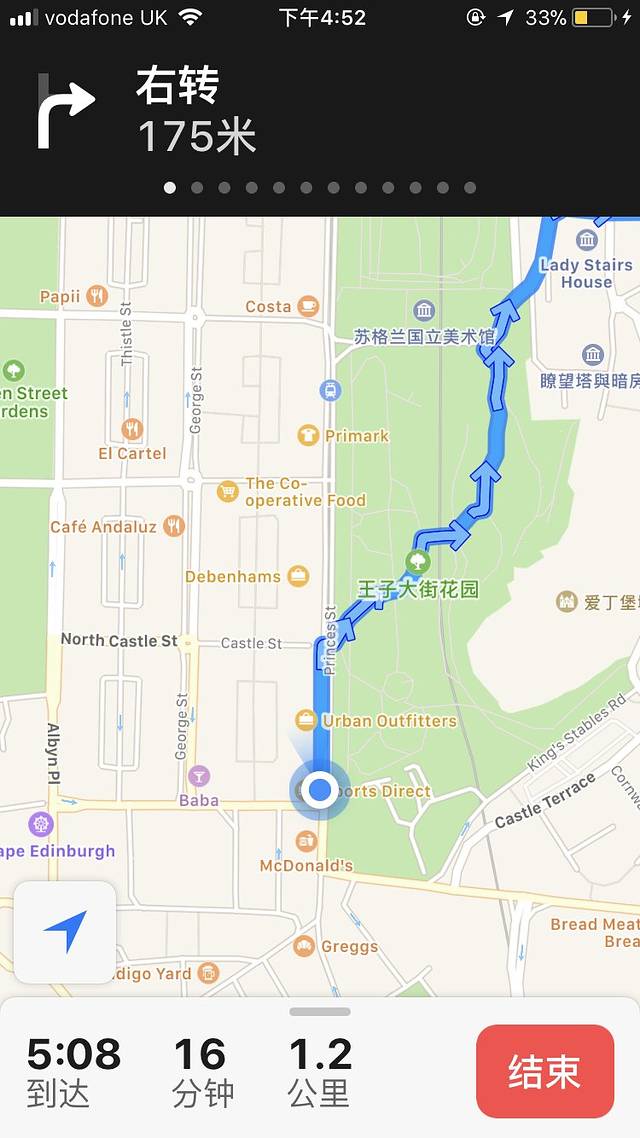
Task: Recenter the map with the location arrow
Action: pos(65,931)
